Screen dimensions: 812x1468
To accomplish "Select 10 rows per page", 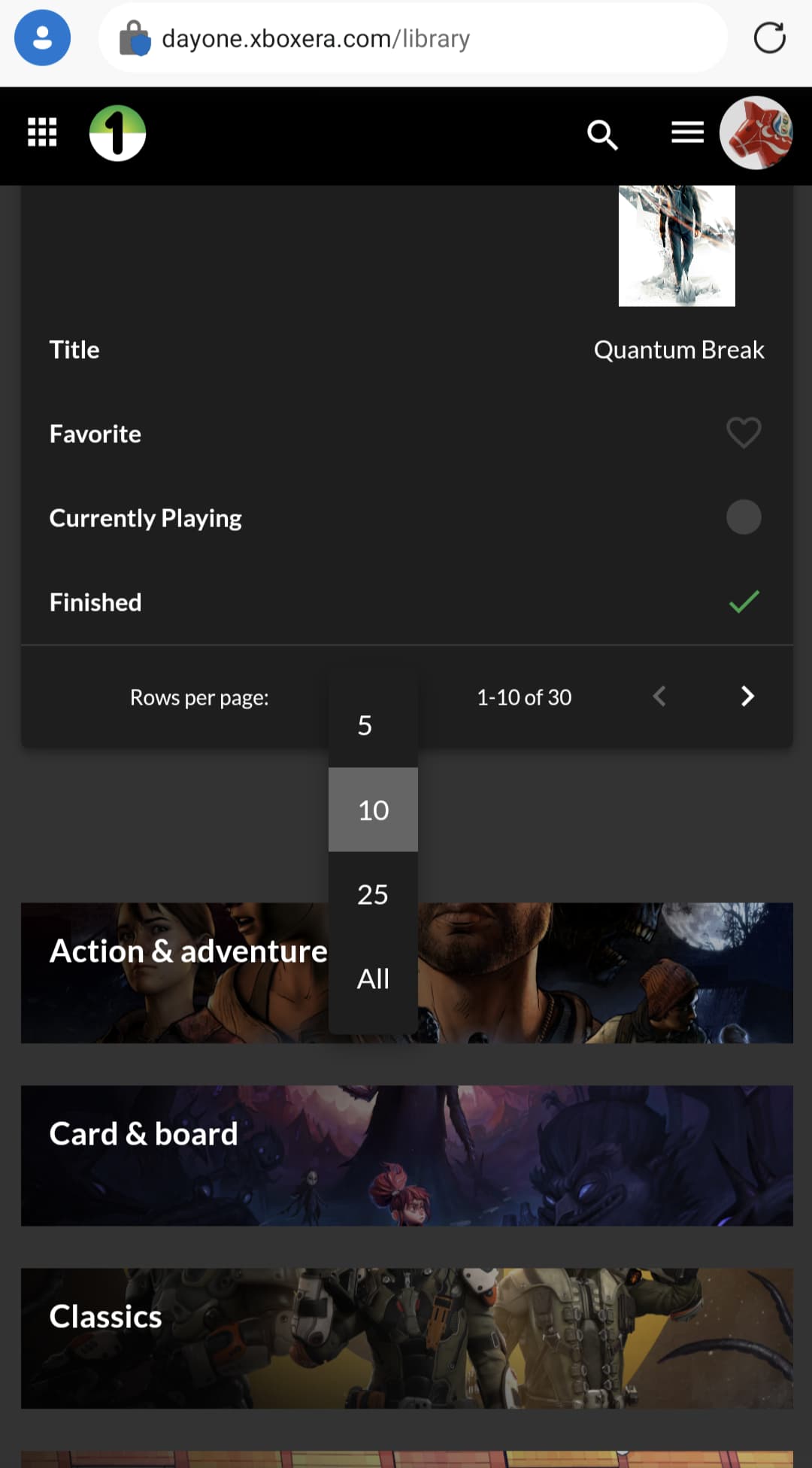I will (x=373, y=810).
